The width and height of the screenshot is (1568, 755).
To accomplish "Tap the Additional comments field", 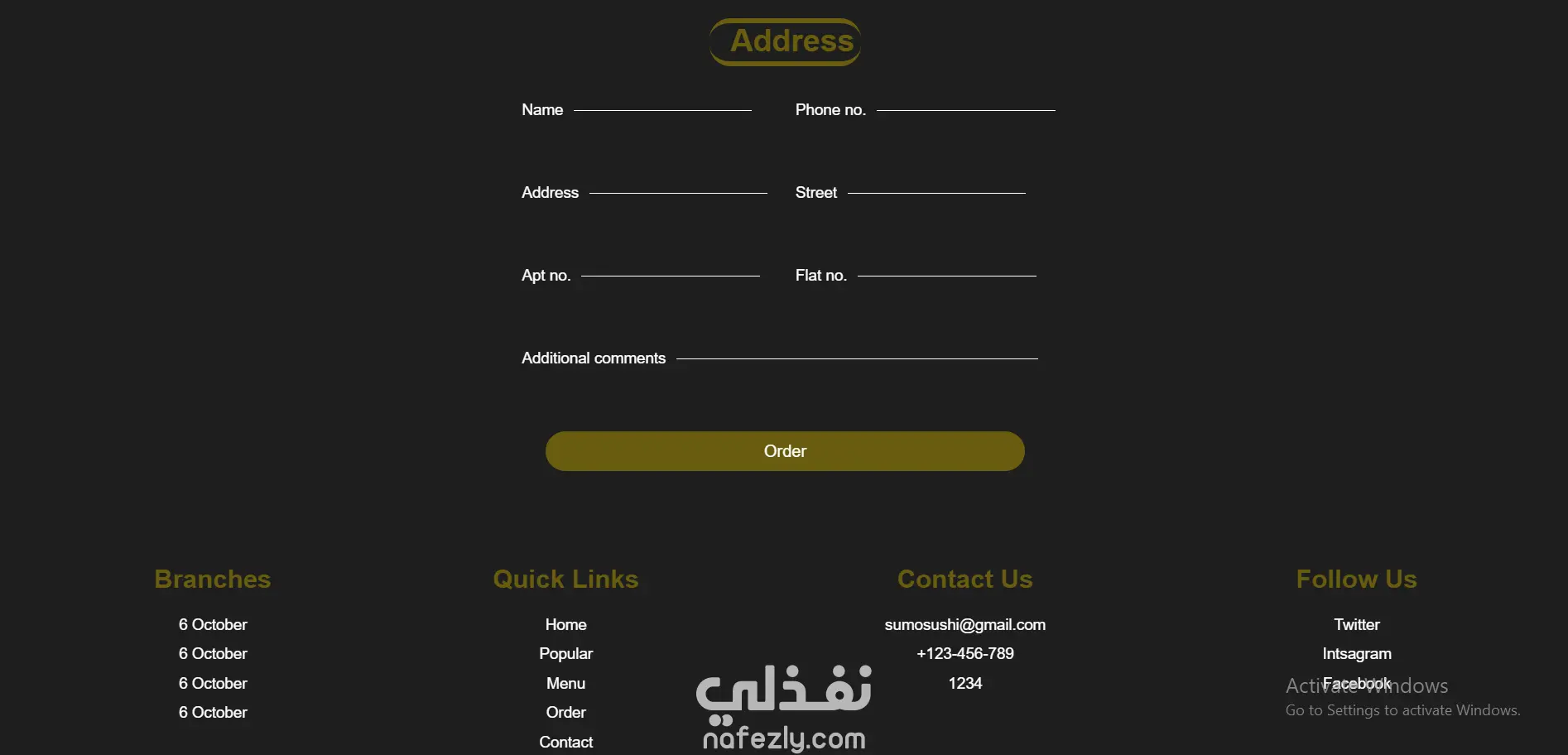I will tap(857, 353).
